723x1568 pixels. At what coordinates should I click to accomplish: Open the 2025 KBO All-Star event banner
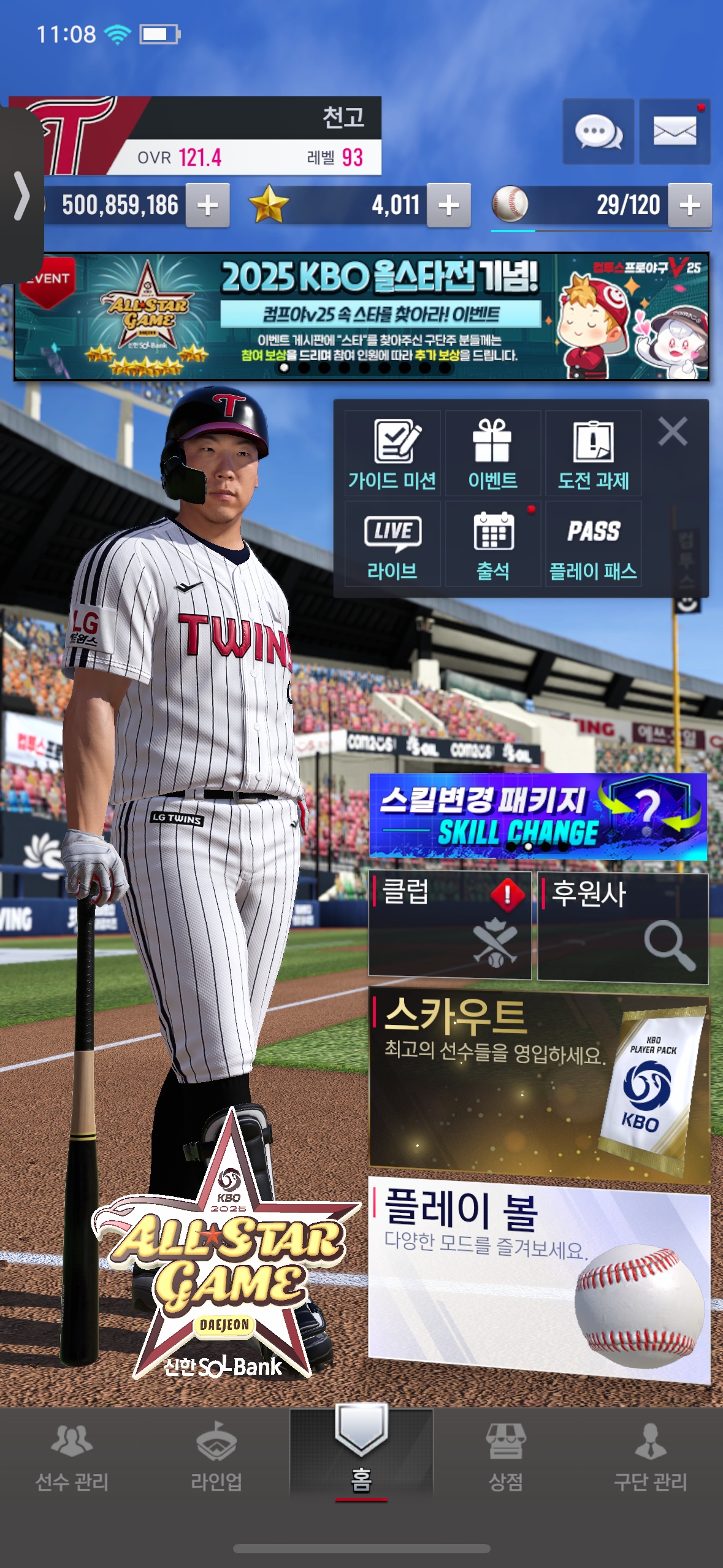[x=362, y=317]
